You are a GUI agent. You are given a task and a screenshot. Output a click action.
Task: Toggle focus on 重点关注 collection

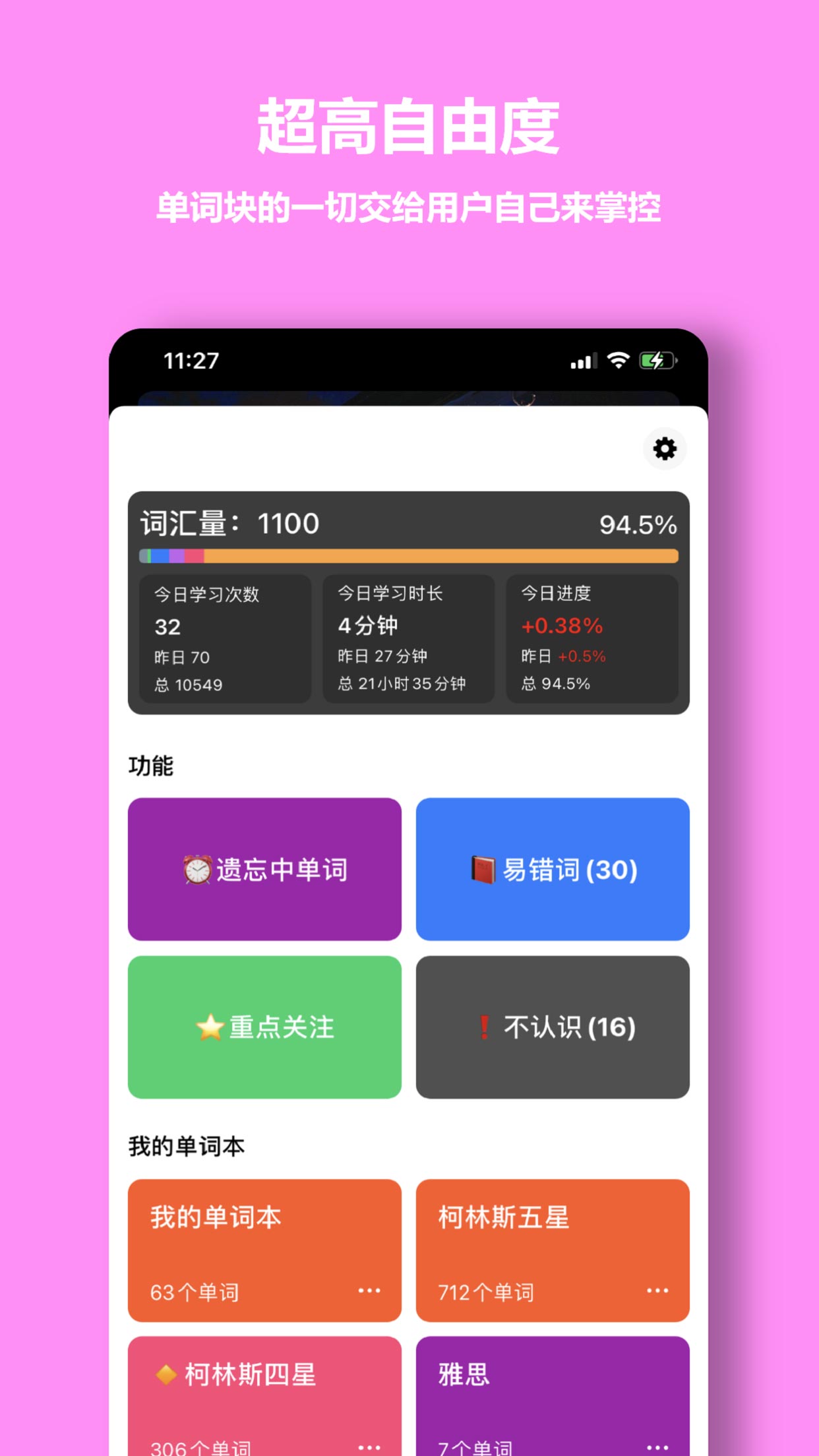click(x=265, y=1027)
